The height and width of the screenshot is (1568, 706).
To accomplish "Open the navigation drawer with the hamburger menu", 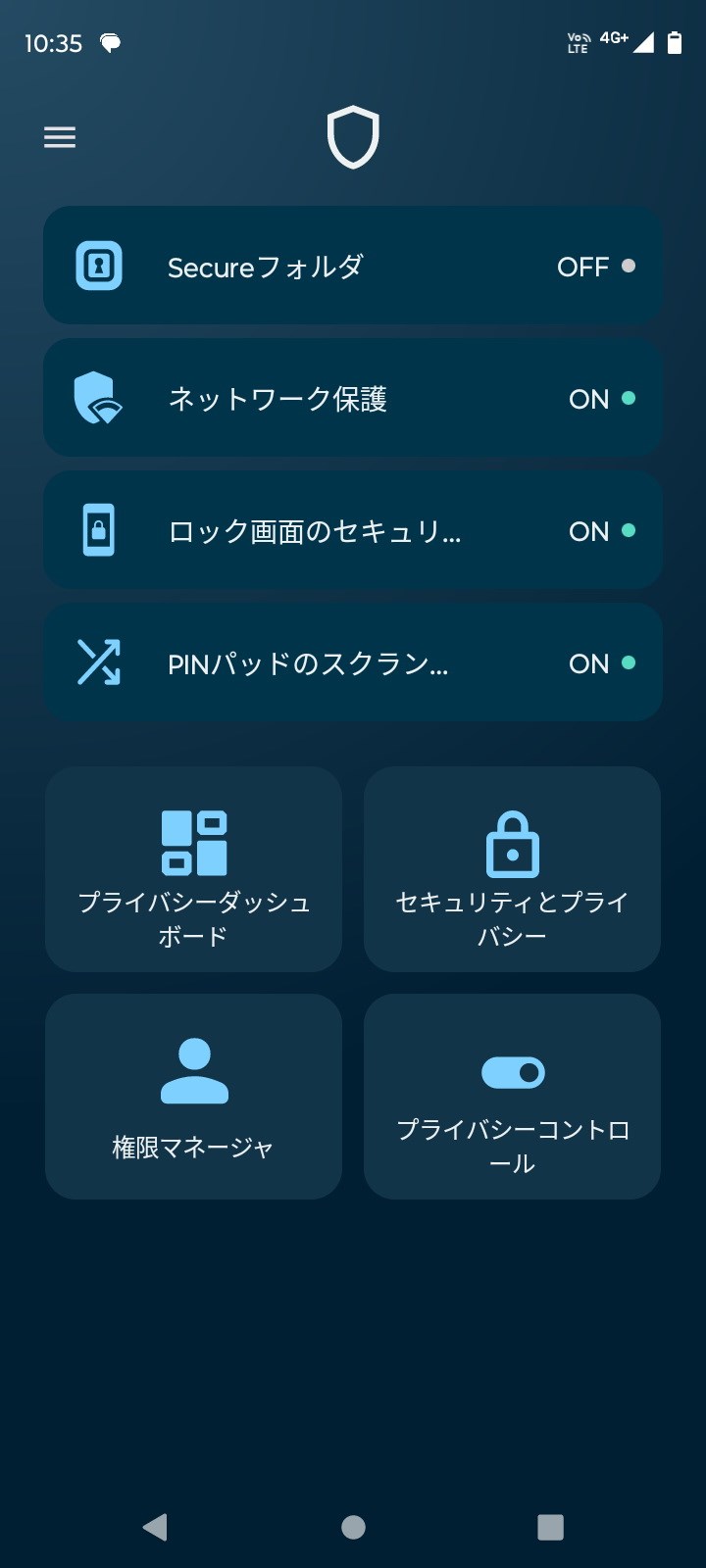I will point(60,137).
